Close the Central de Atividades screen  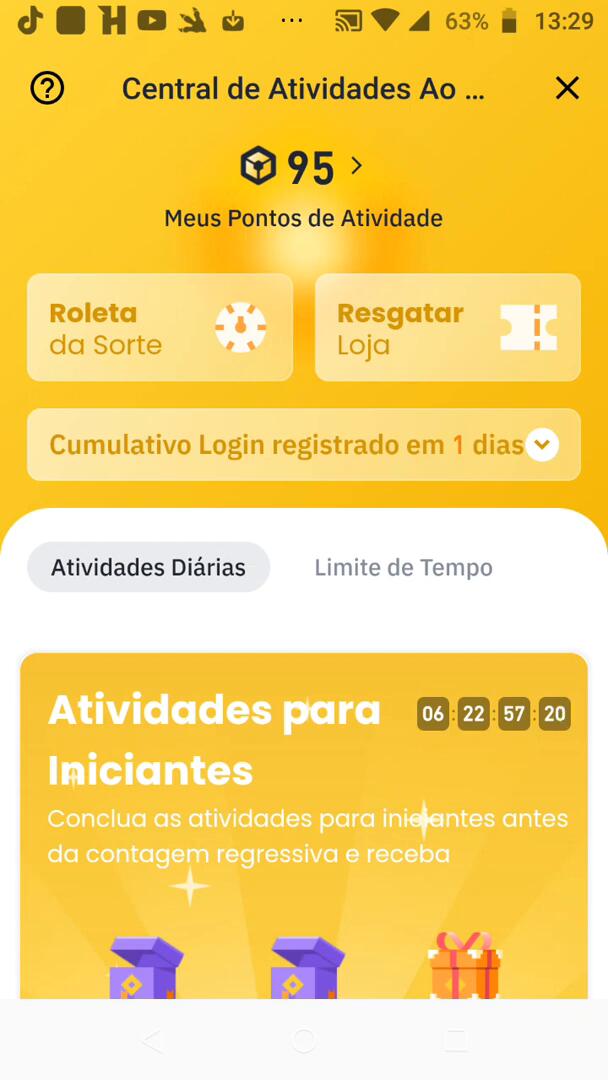coord(567,89)
